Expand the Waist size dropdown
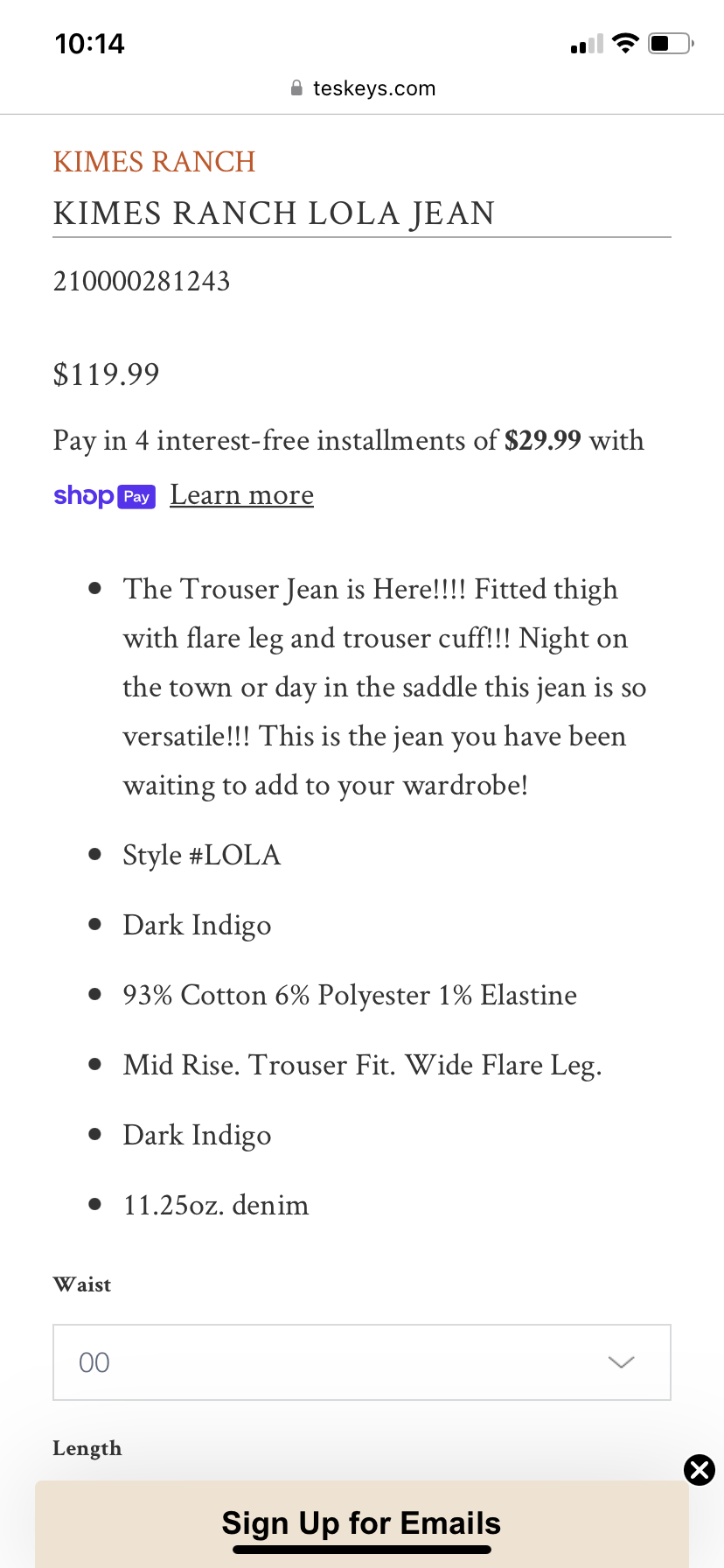 pyautogui.click(x=361, y=1361)
